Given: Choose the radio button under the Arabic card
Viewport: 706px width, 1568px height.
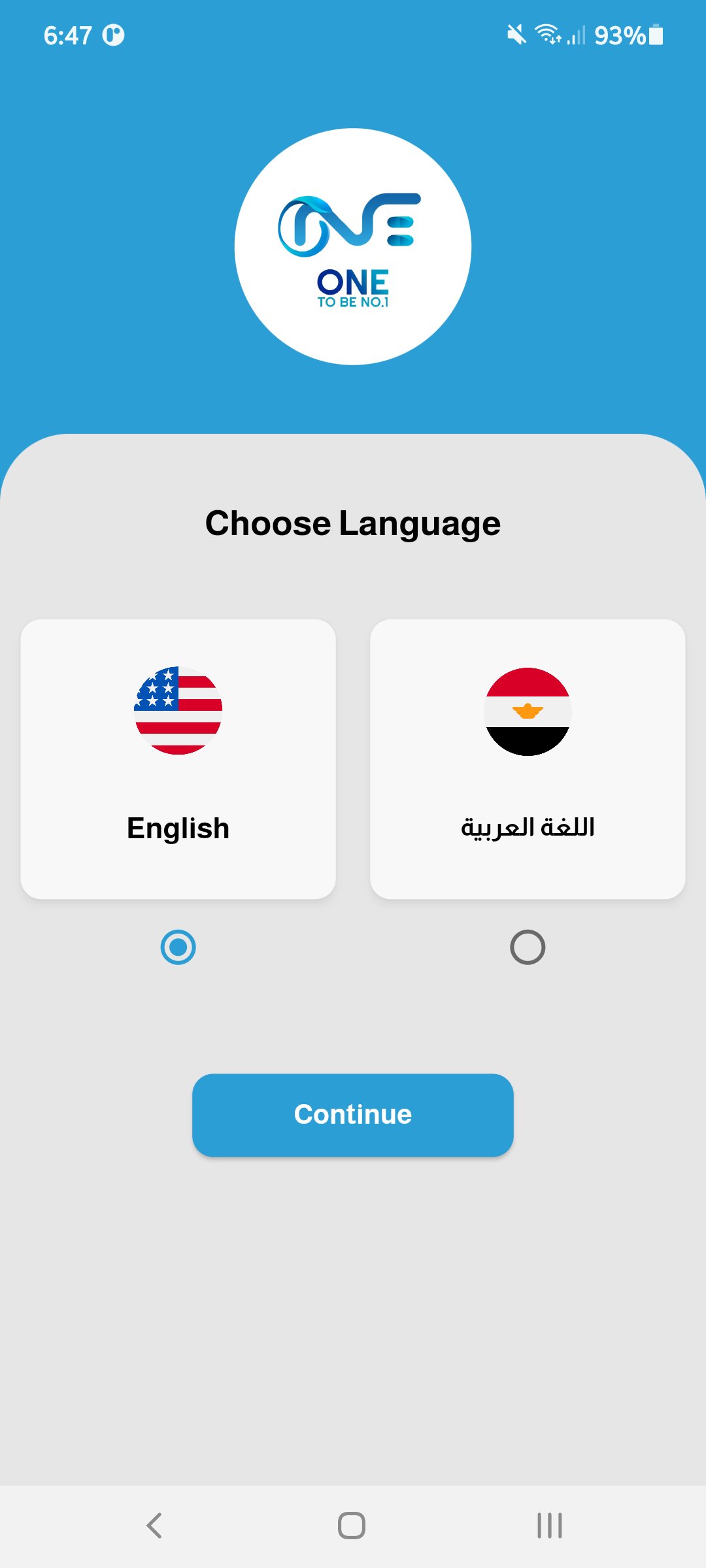Looking at the screenshot, I should [x=528, y=947].
